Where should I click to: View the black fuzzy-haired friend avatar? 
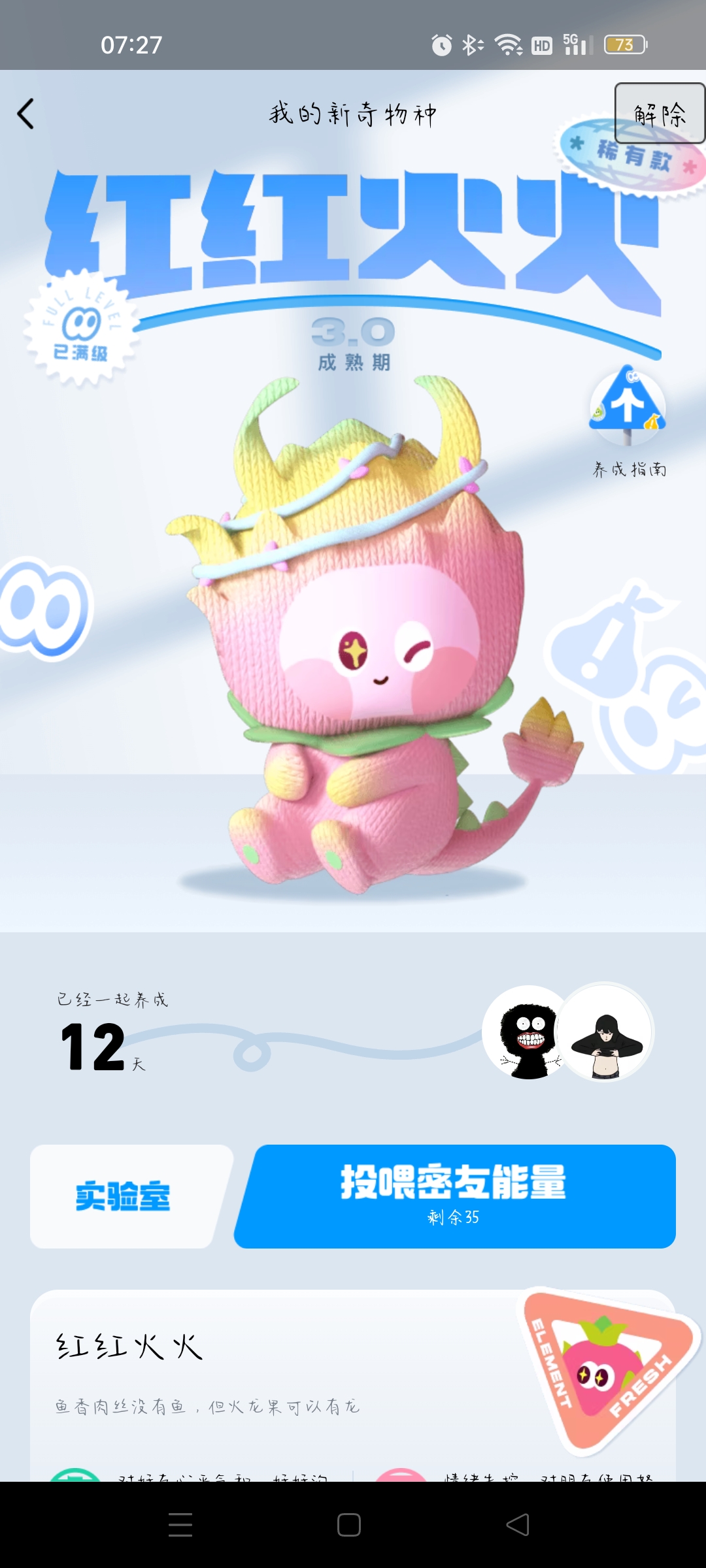pyautogui.click(x=527, y=1033)
